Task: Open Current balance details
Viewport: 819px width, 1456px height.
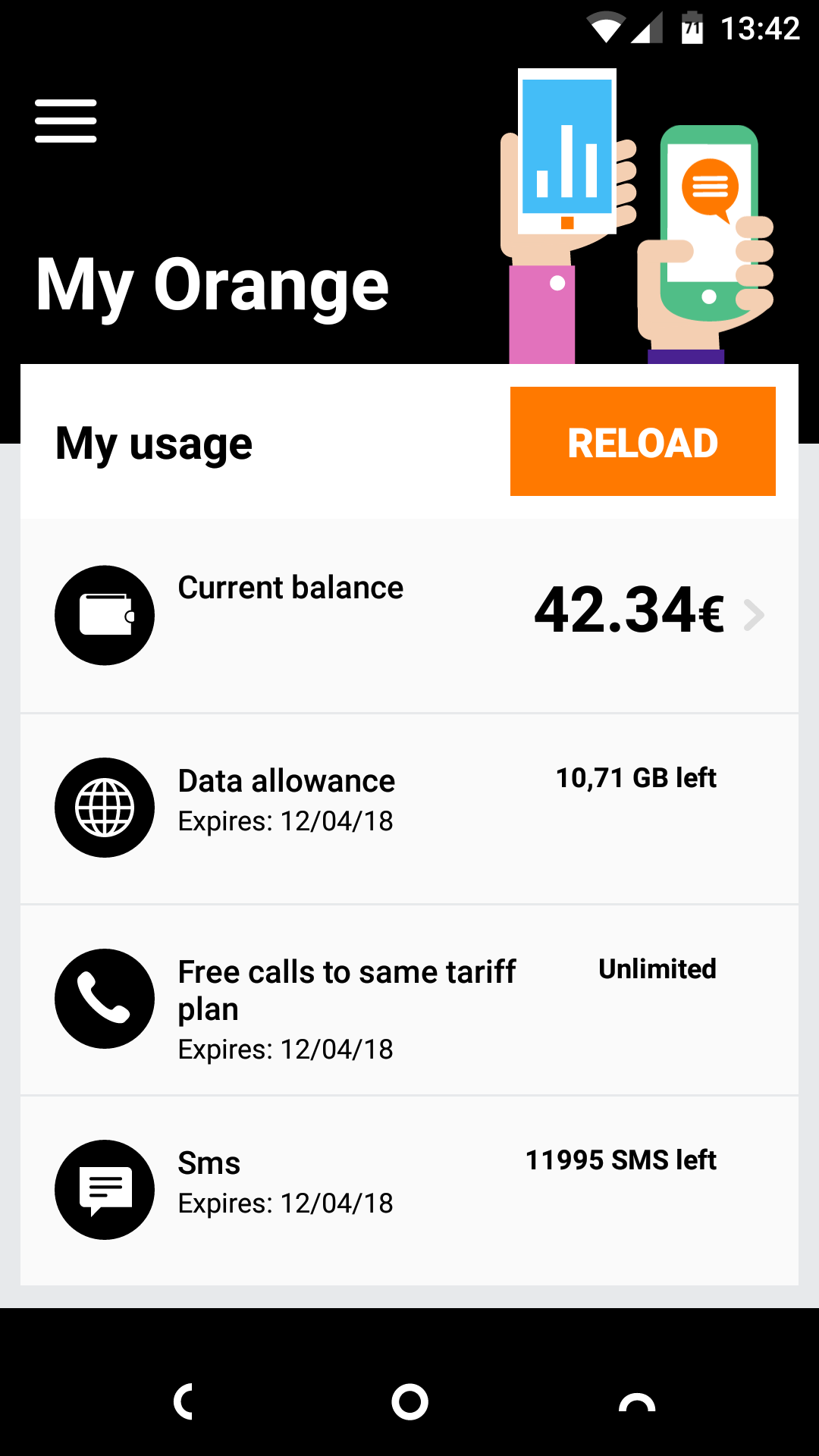Action: (409, 614)
